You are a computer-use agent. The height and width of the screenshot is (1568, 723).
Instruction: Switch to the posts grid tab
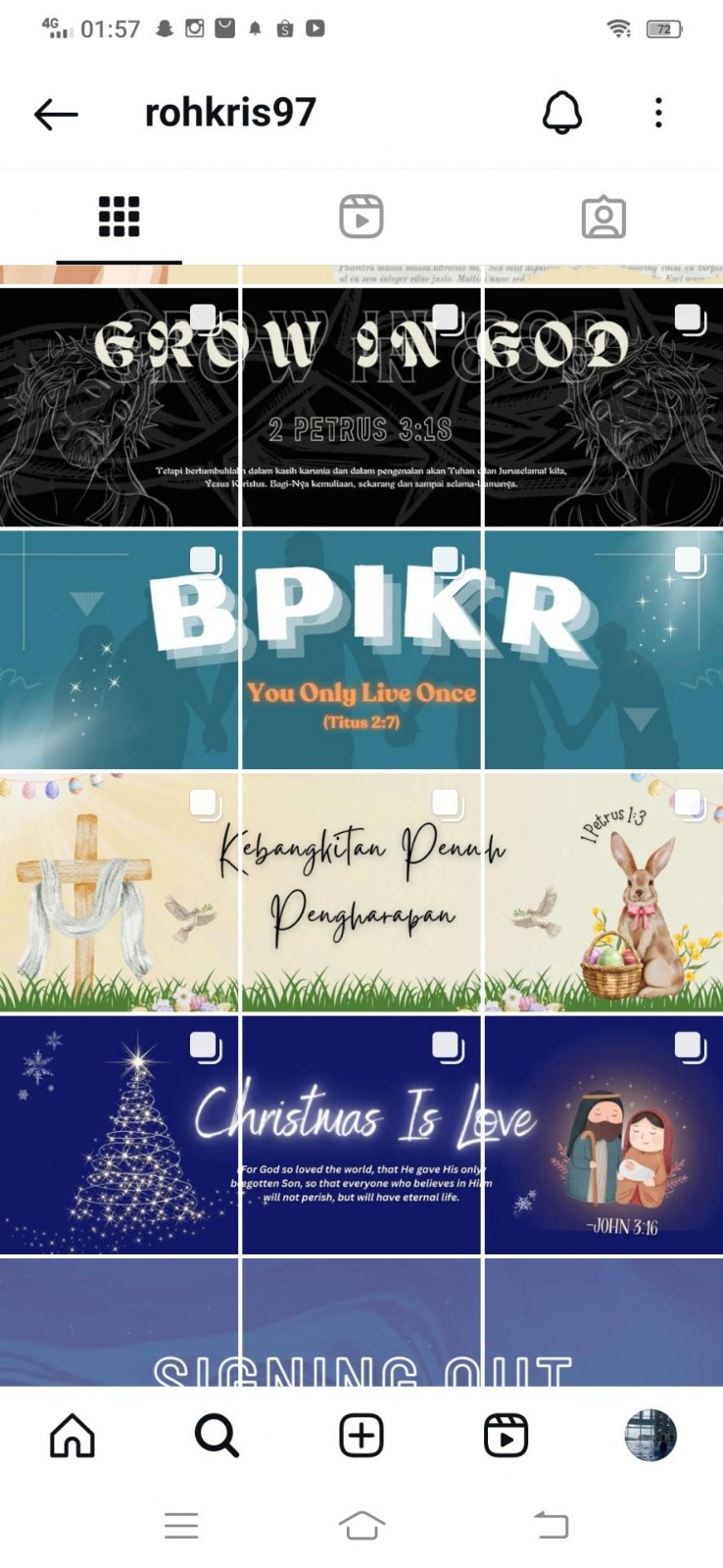pyautogui.click(x=119, y=217)
